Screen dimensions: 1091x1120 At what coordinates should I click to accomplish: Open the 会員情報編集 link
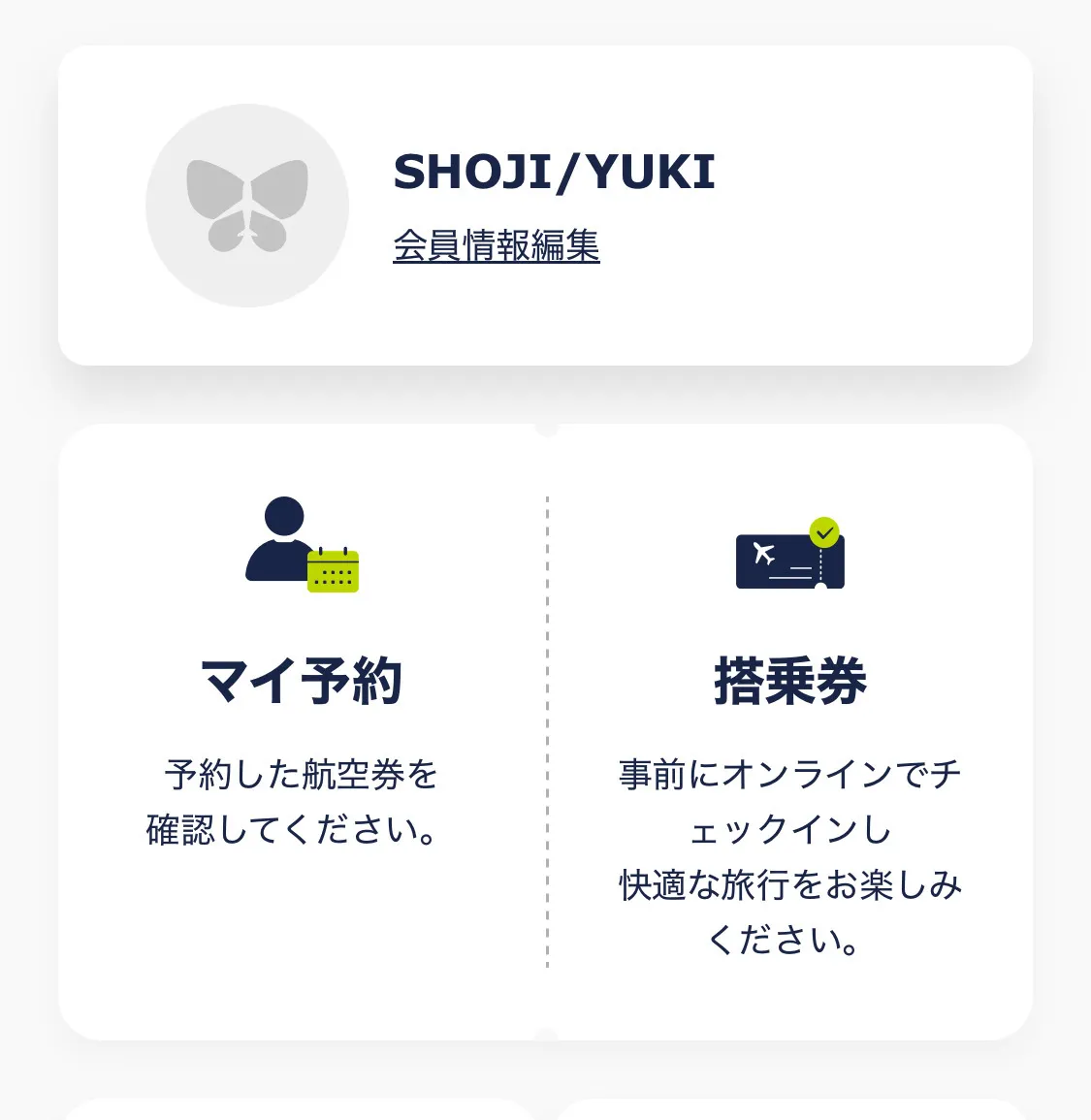click(x=496, y=246)
